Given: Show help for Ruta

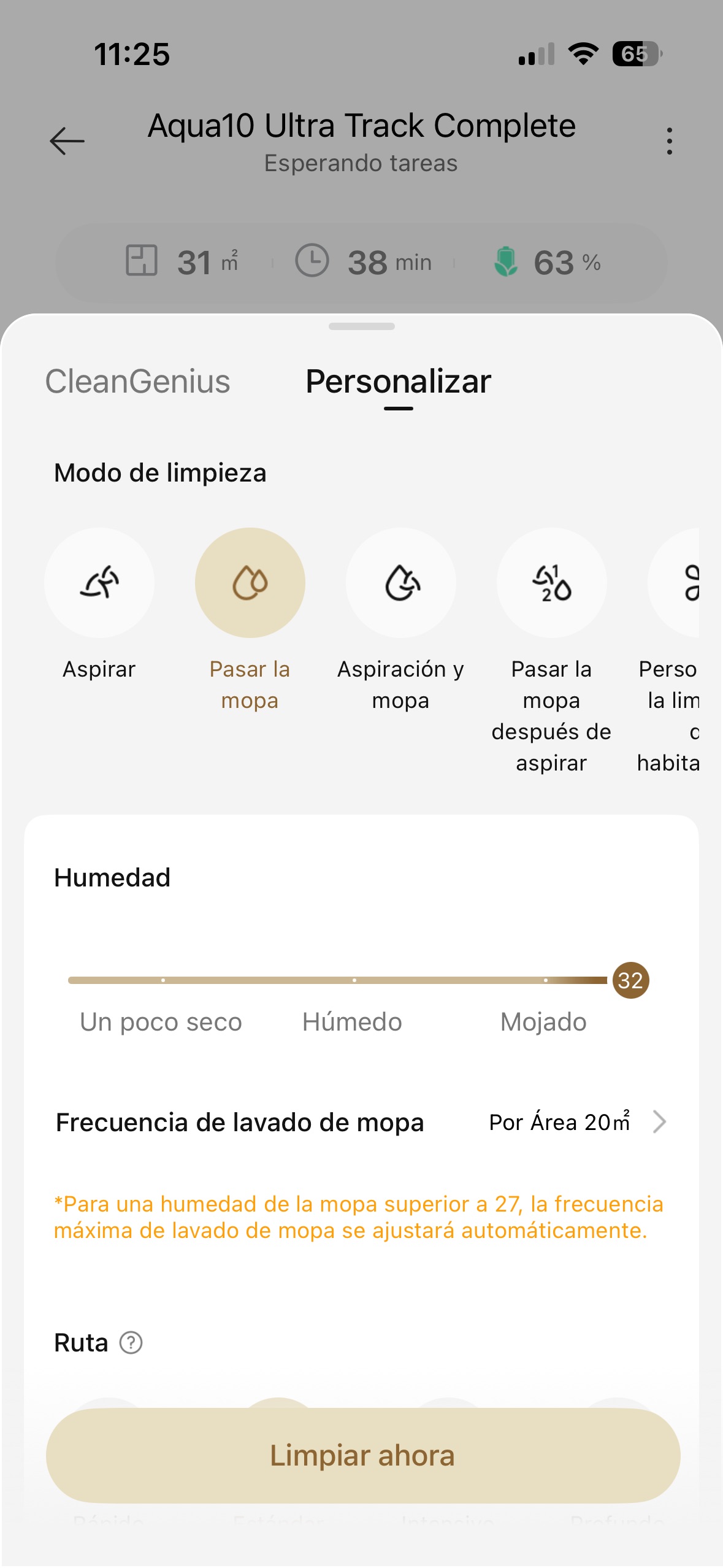Looking at the screenshot, I should click(131, 1343).
